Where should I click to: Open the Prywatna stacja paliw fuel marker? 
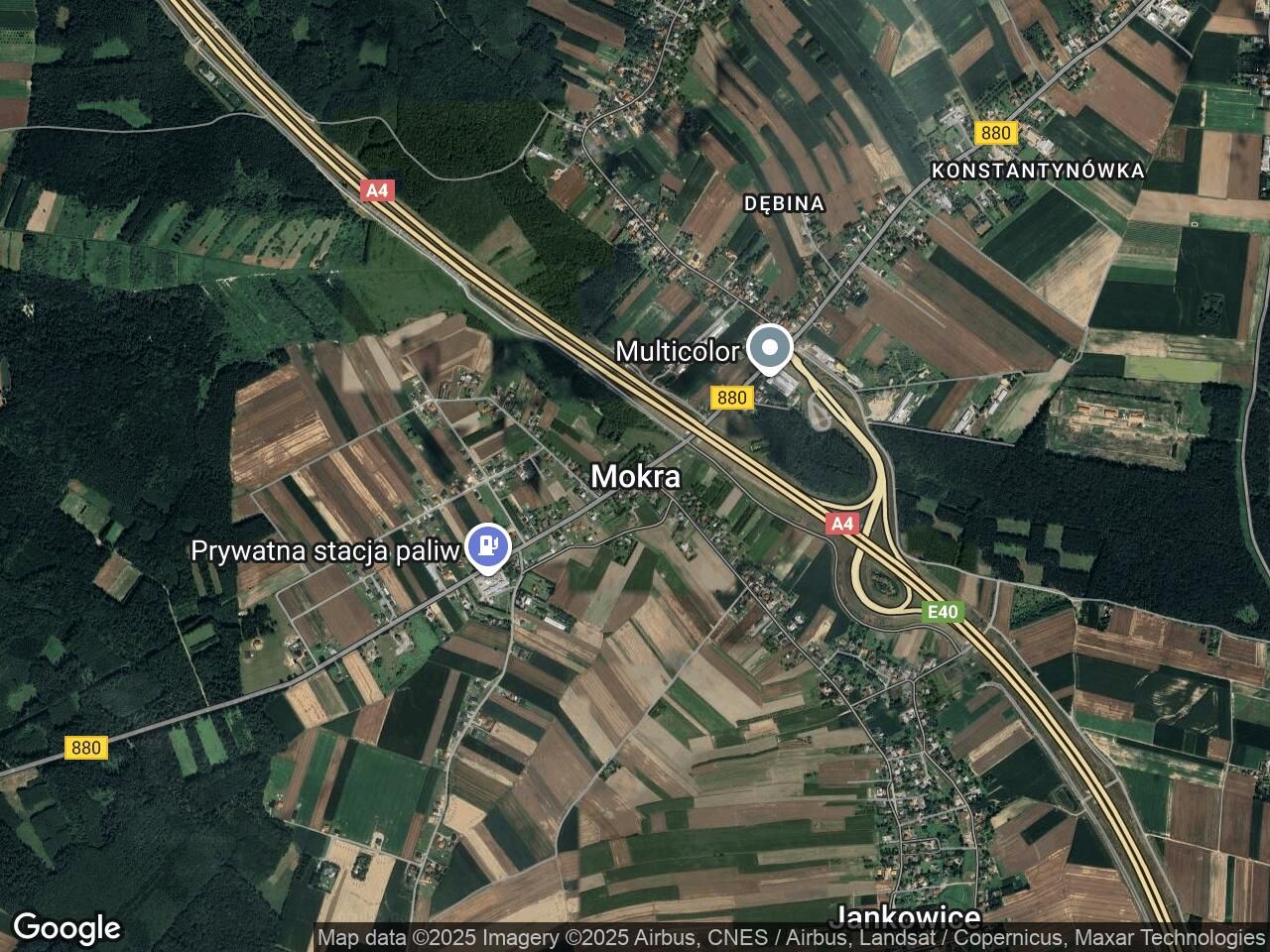pos(487,546)
